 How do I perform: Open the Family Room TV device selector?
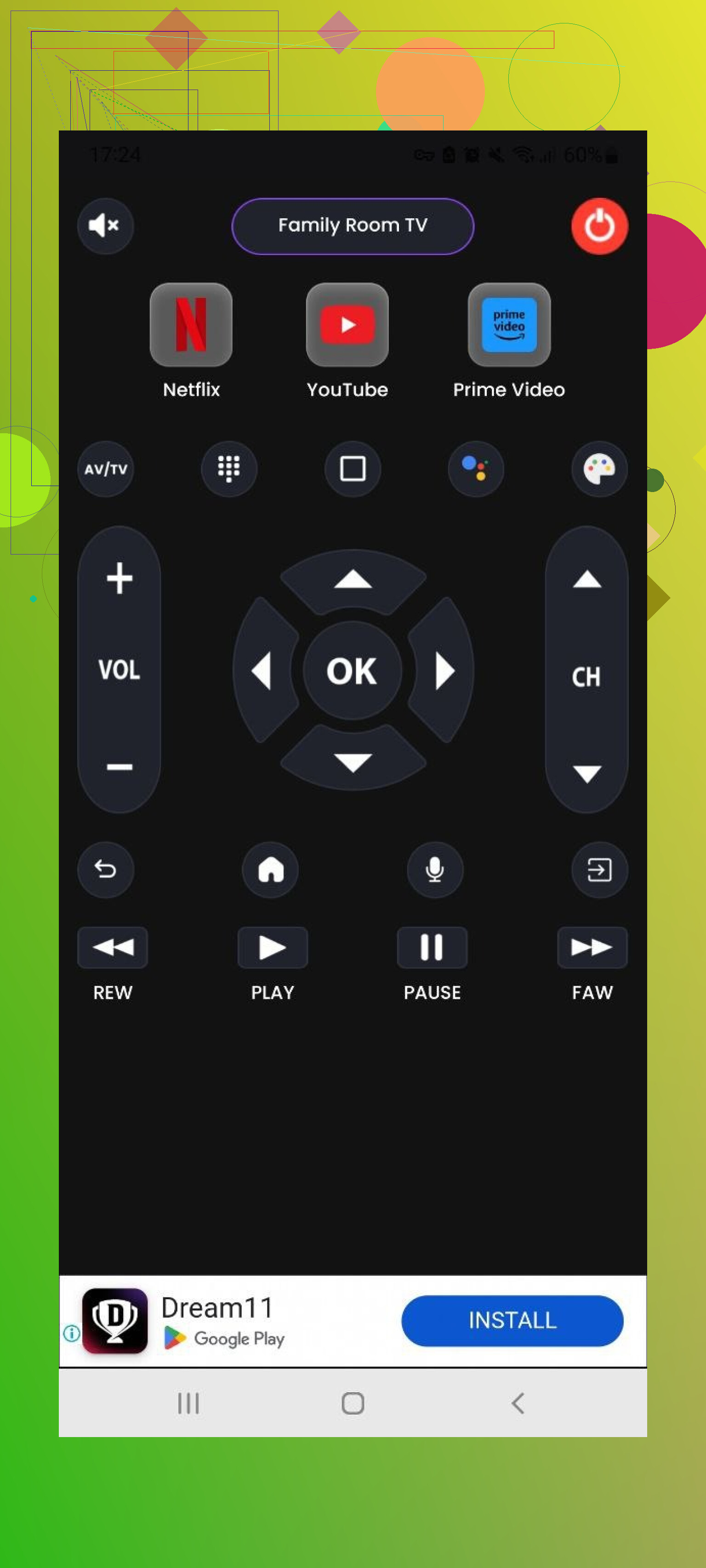(352, 226)
